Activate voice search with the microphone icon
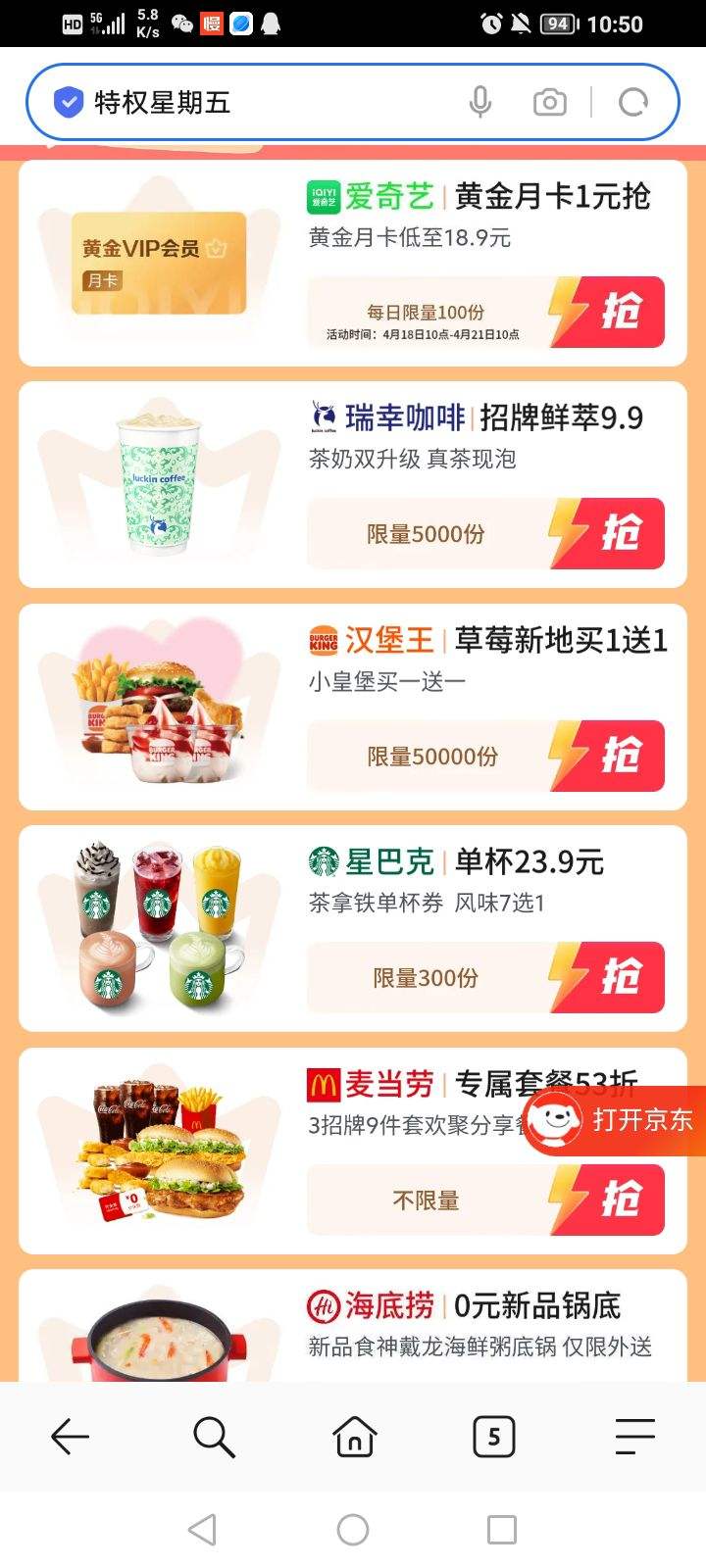 pos(481,101)
